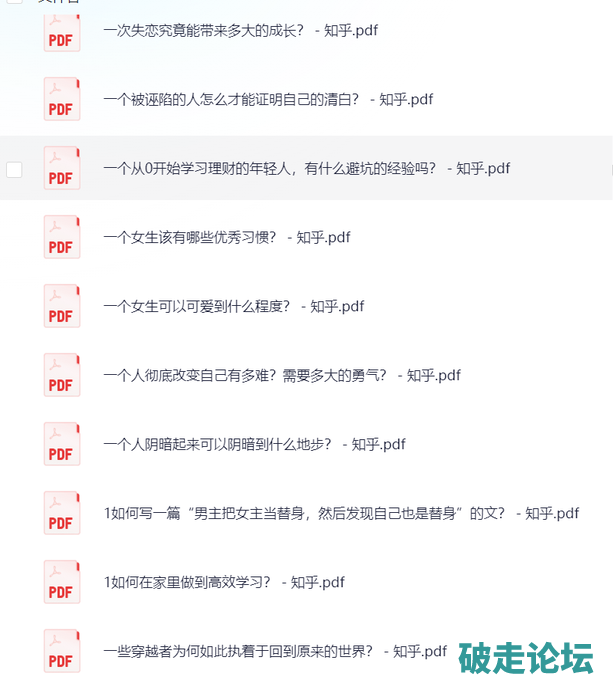The height and width of the screenshot is (680, 613).
Task: View the file 一个女生可以可爱到什么程度
Action: pyautogui.click(x=233, y=306)
